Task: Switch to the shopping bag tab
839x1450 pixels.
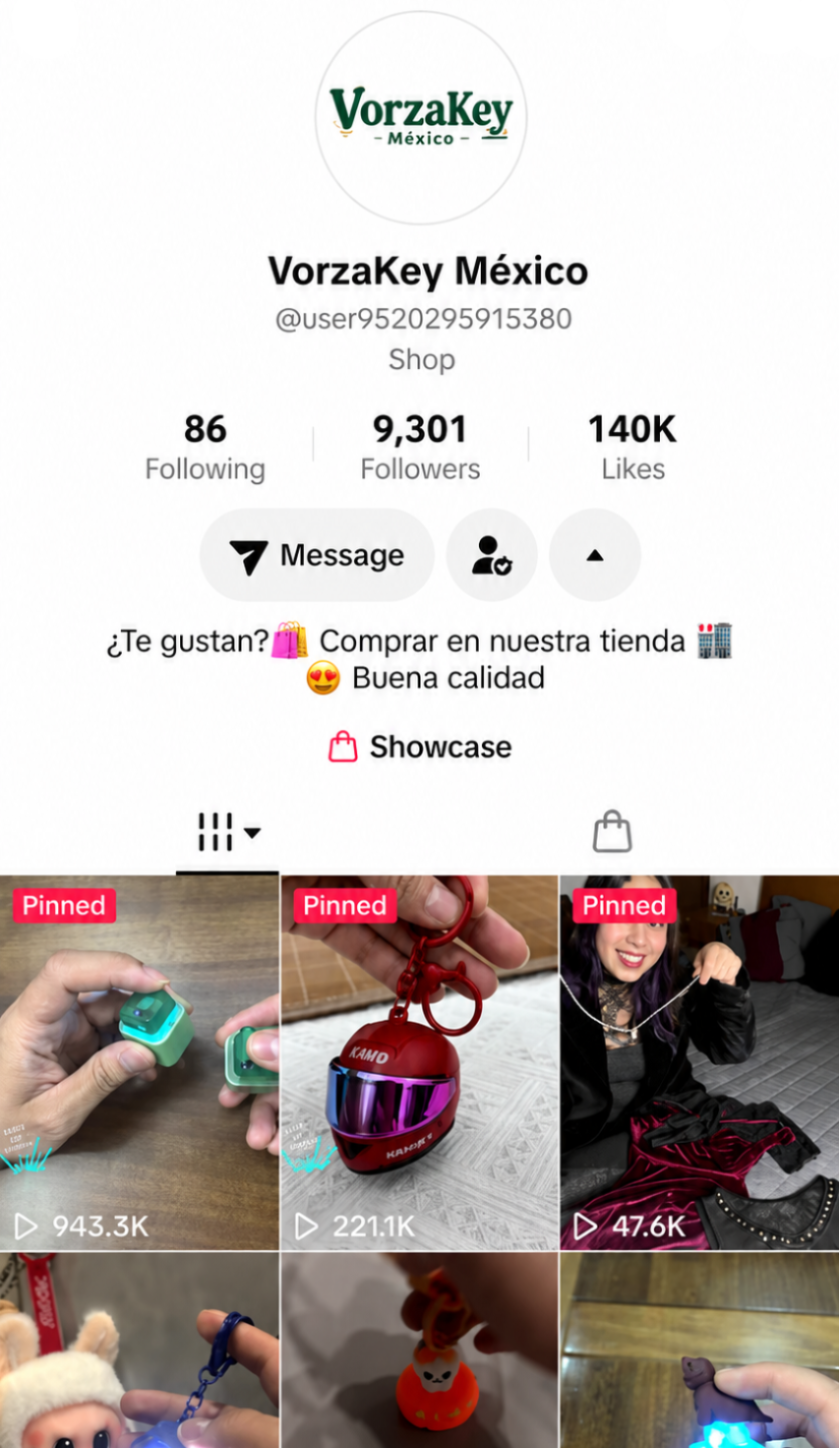Action: pos(612,832)
